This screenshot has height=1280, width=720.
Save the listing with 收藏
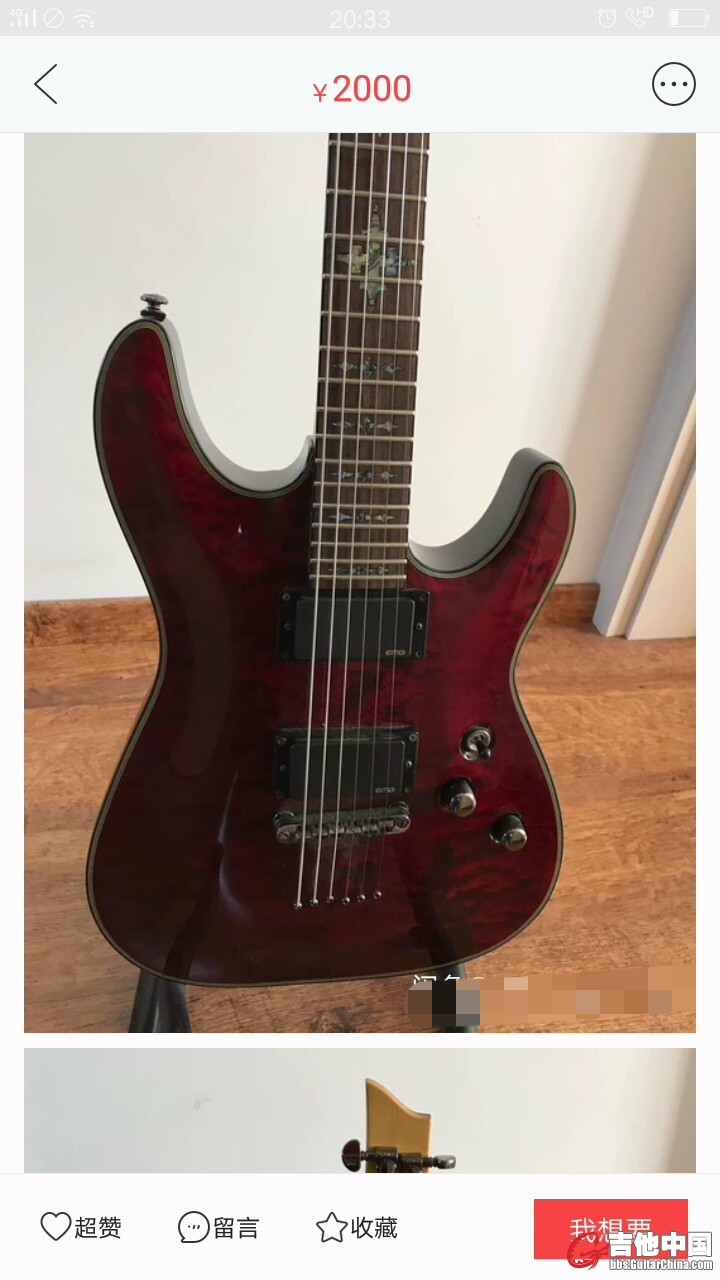(357, 1227)
